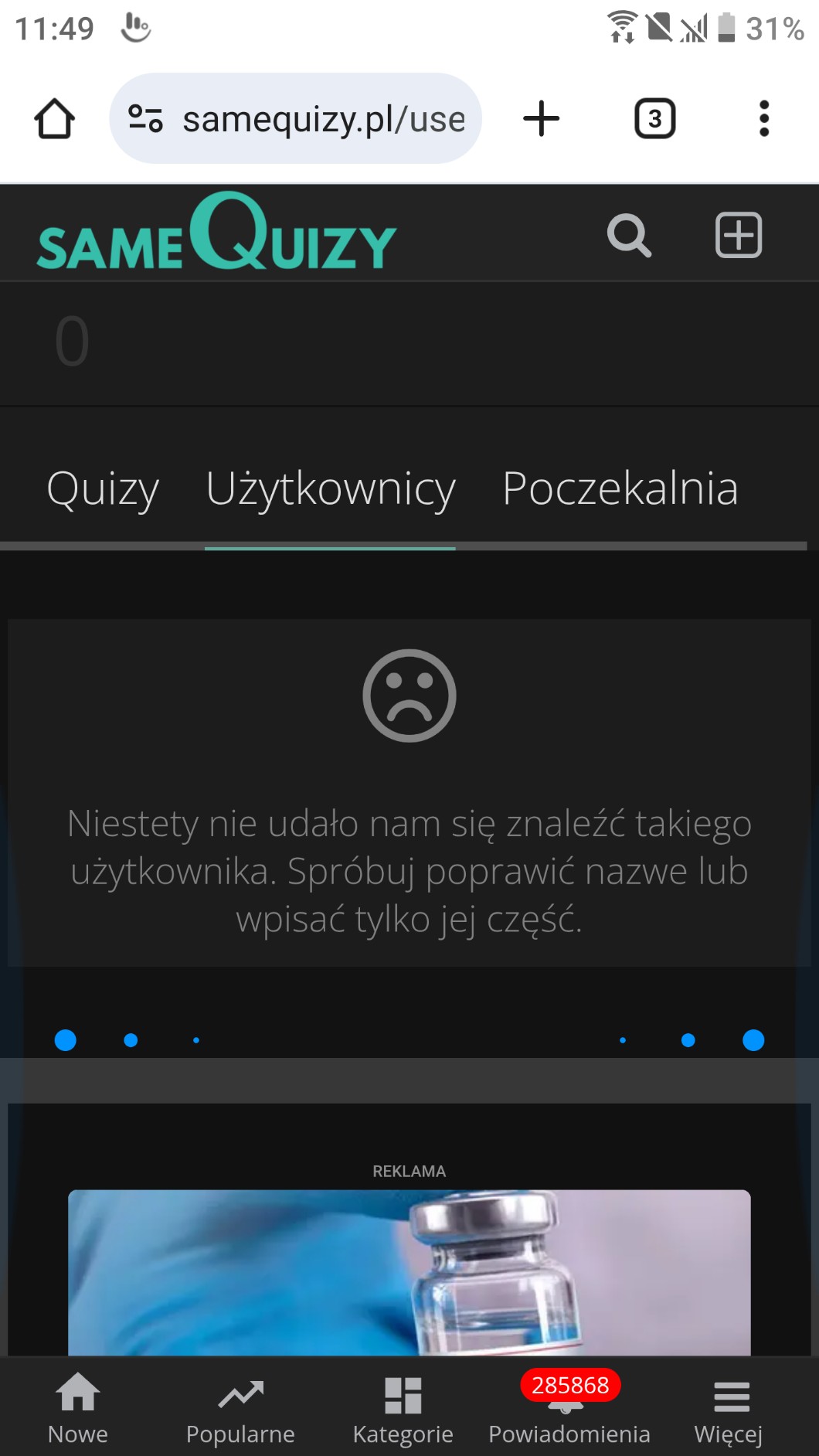Open a new browser tab
Screen dimensions: 819x1456
click(x=541, y=119)
